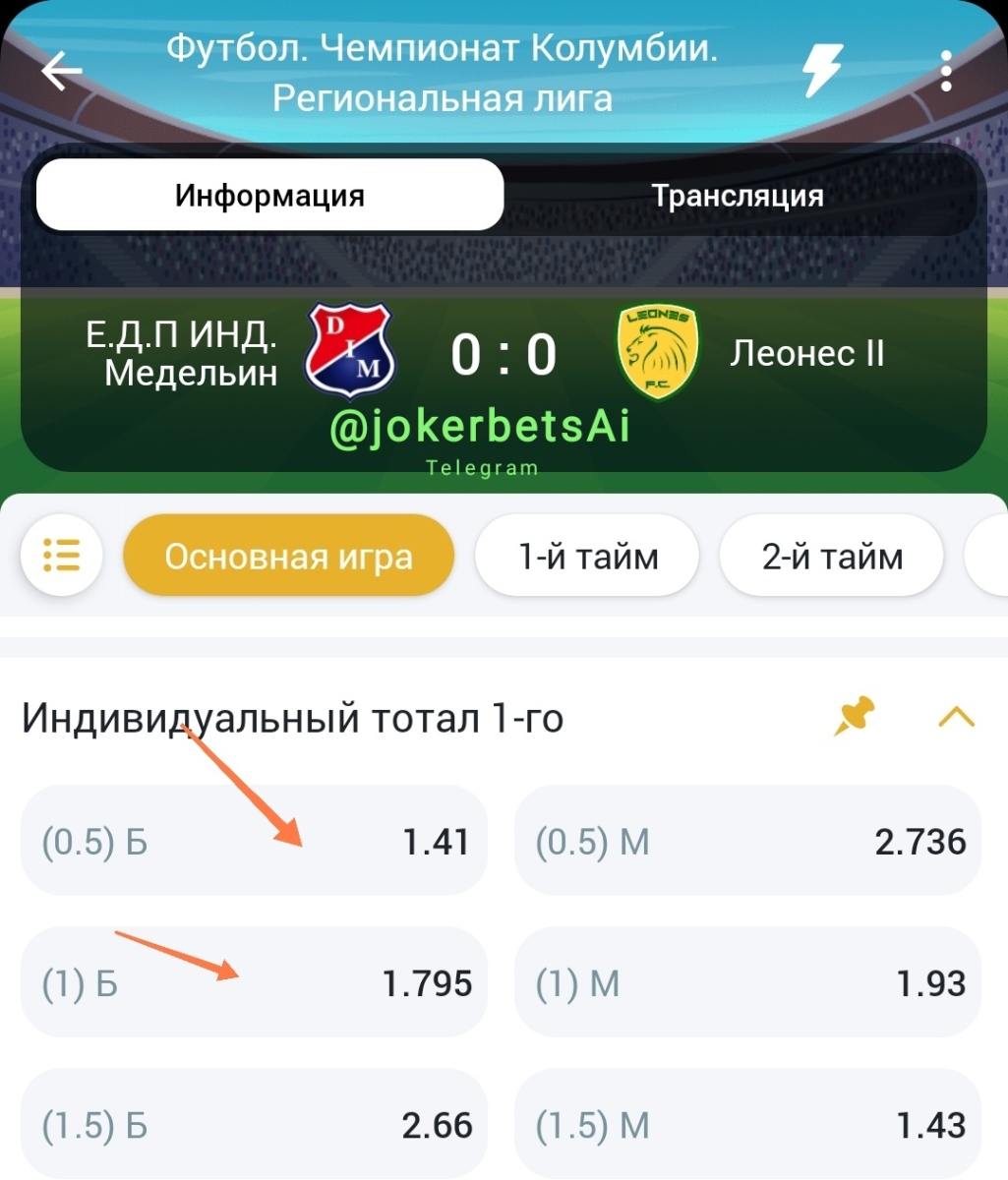Collapse the Индивидуальный тотал 1-го section
Image resolution: width=1008 pixels, height=1180 pixels.
(x=956, y=717)
